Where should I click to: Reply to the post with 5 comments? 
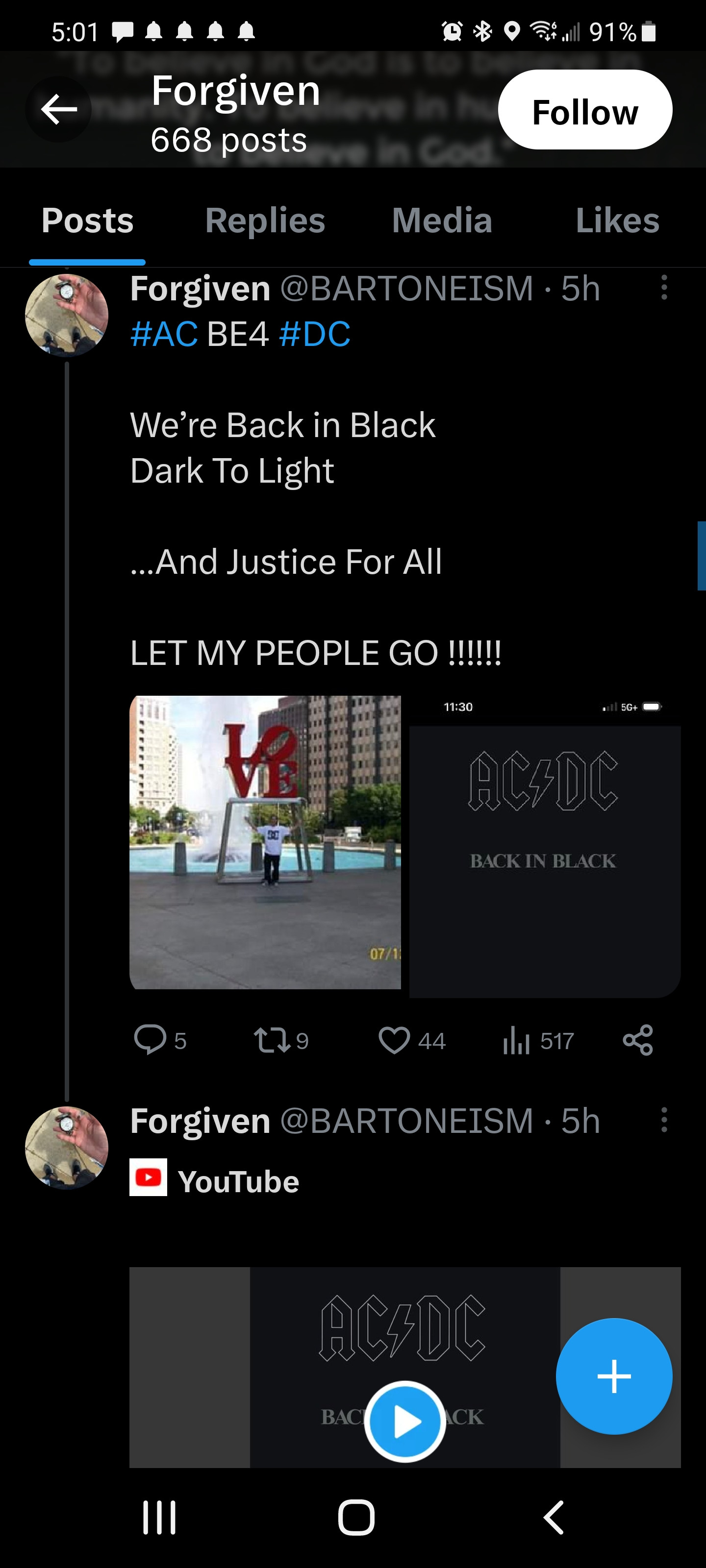tap(151, 1039)
